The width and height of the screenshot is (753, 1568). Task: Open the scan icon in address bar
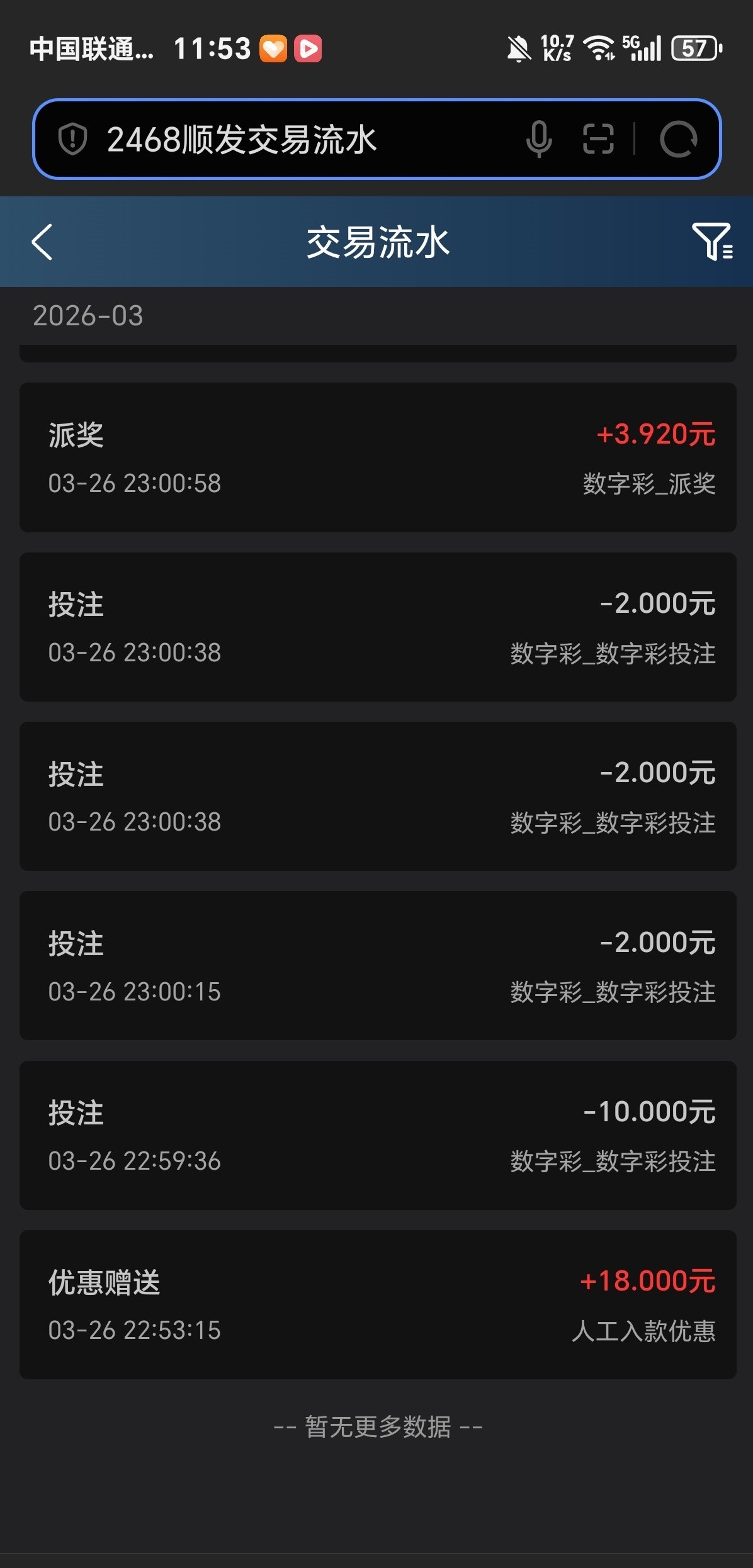coord(598,139)
